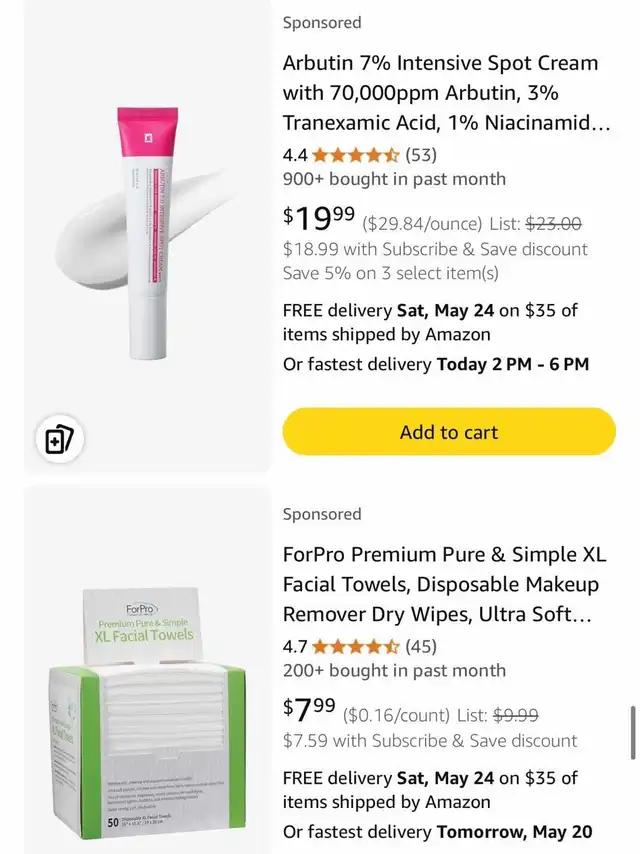Open the ForPro XL Facial Towels listing
The image size is (640, 854).
444,584
